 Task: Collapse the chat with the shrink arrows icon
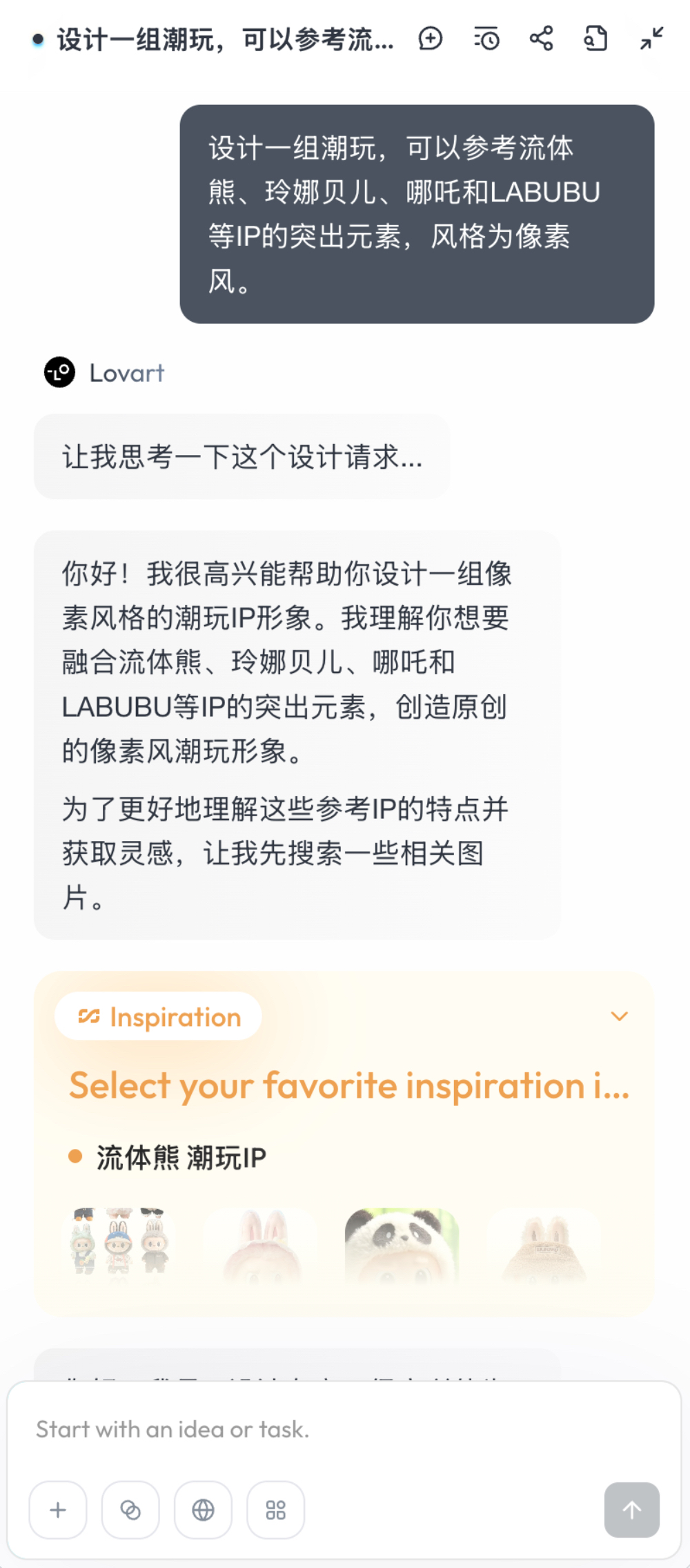pos(649,39)
